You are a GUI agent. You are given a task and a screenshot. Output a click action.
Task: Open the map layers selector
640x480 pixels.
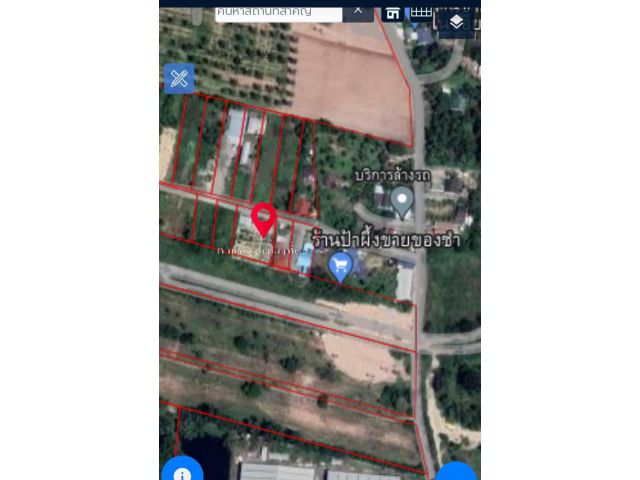point(456,21)
